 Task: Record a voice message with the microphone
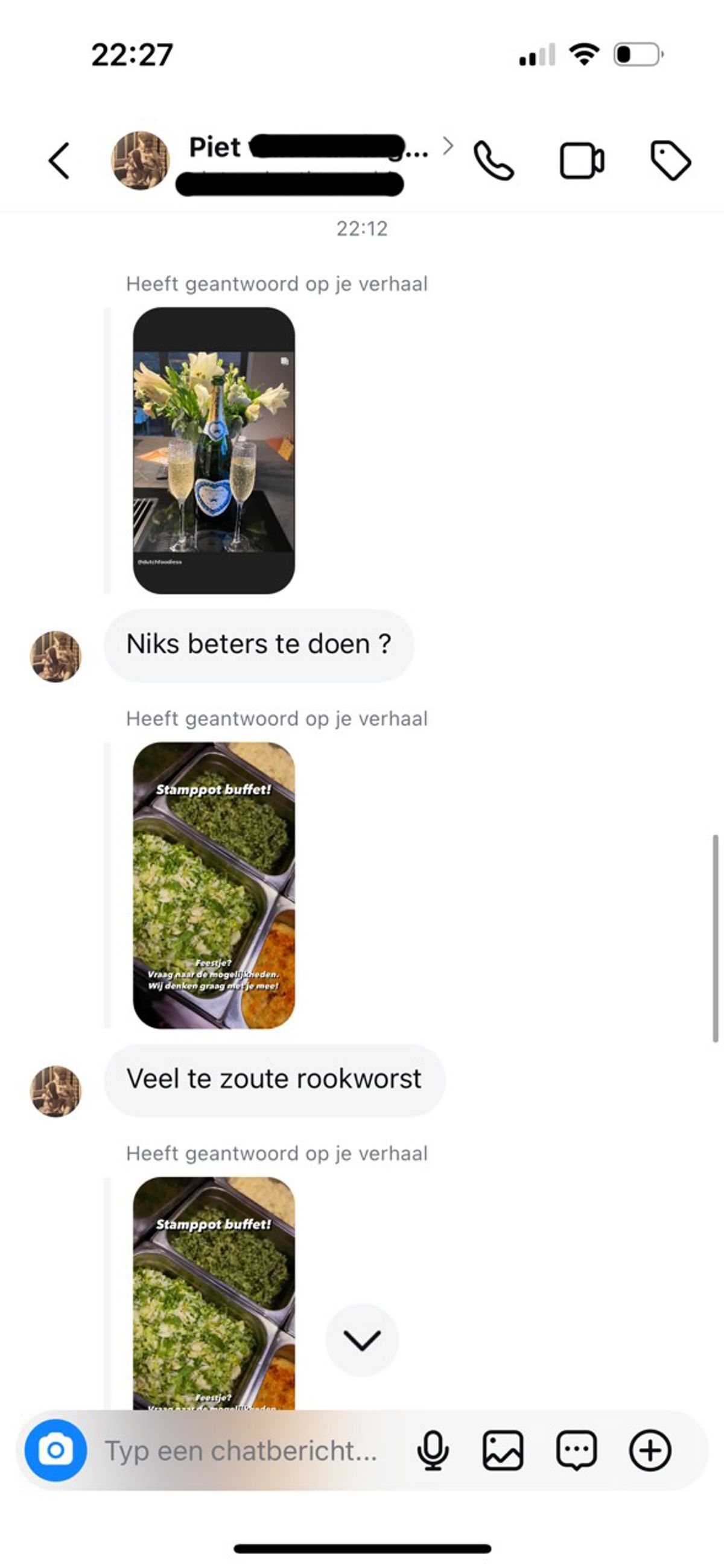[433, 1450]
